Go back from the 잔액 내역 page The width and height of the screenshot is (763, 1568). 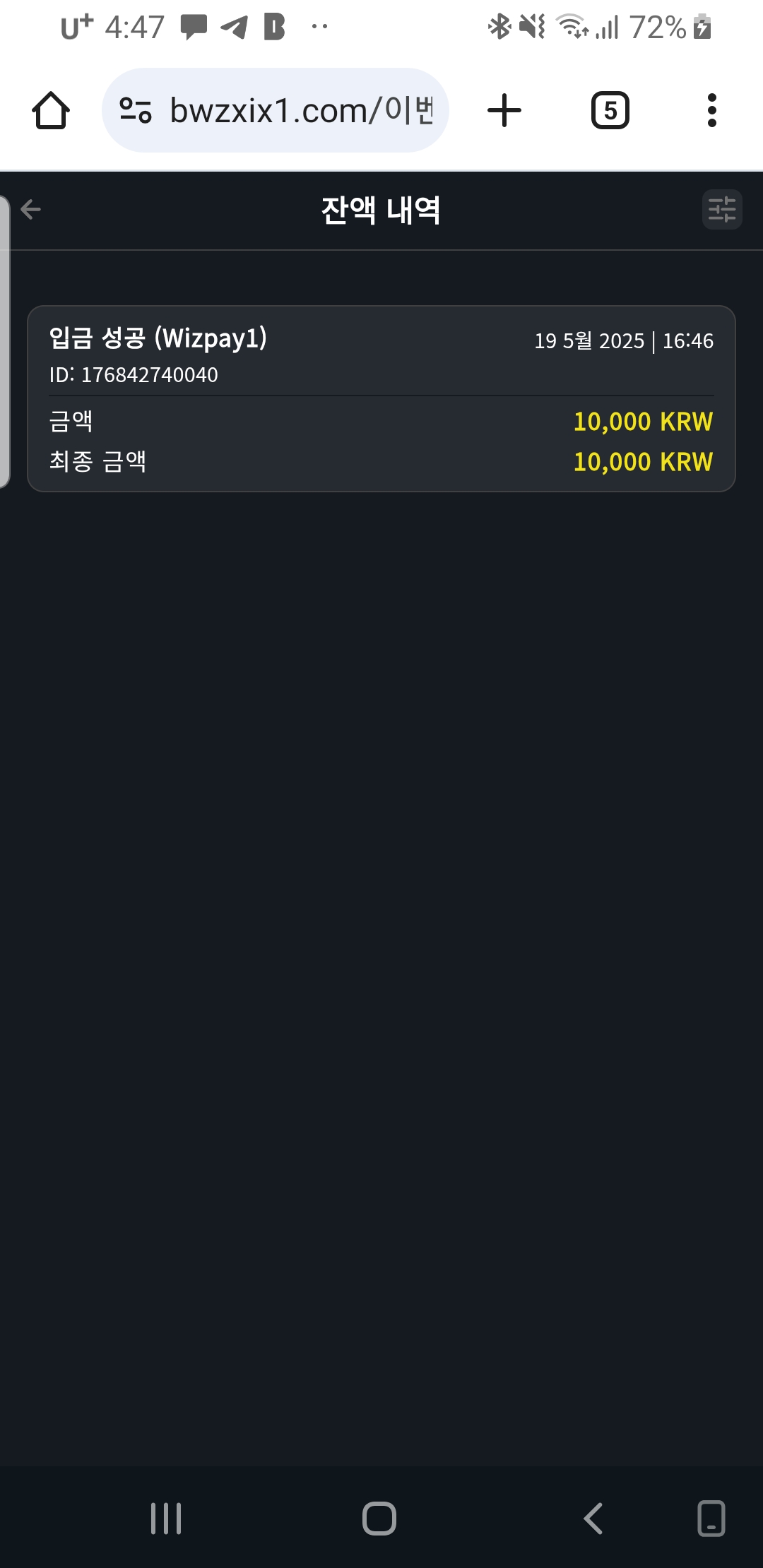pos(31,210)
